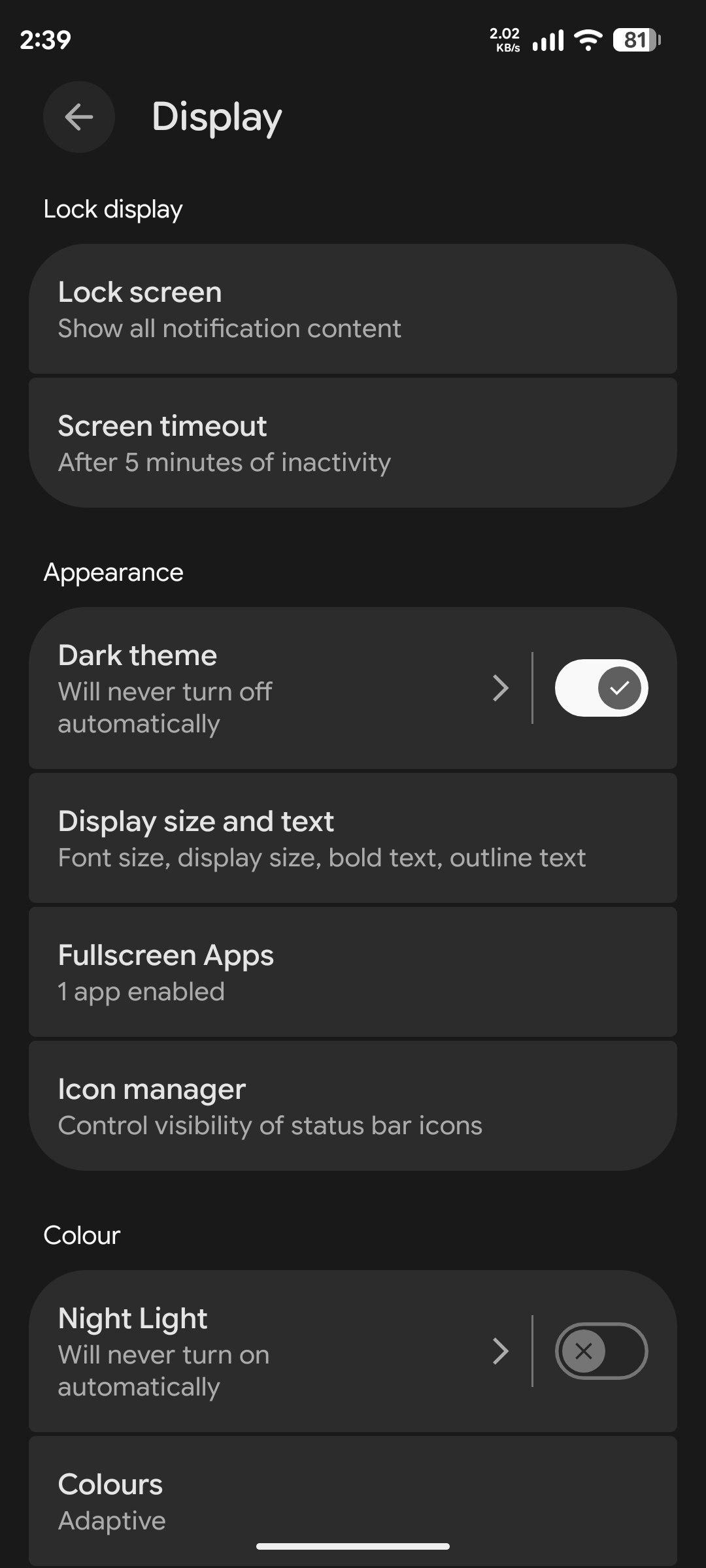Open Icon manager

coord(353,1106)
